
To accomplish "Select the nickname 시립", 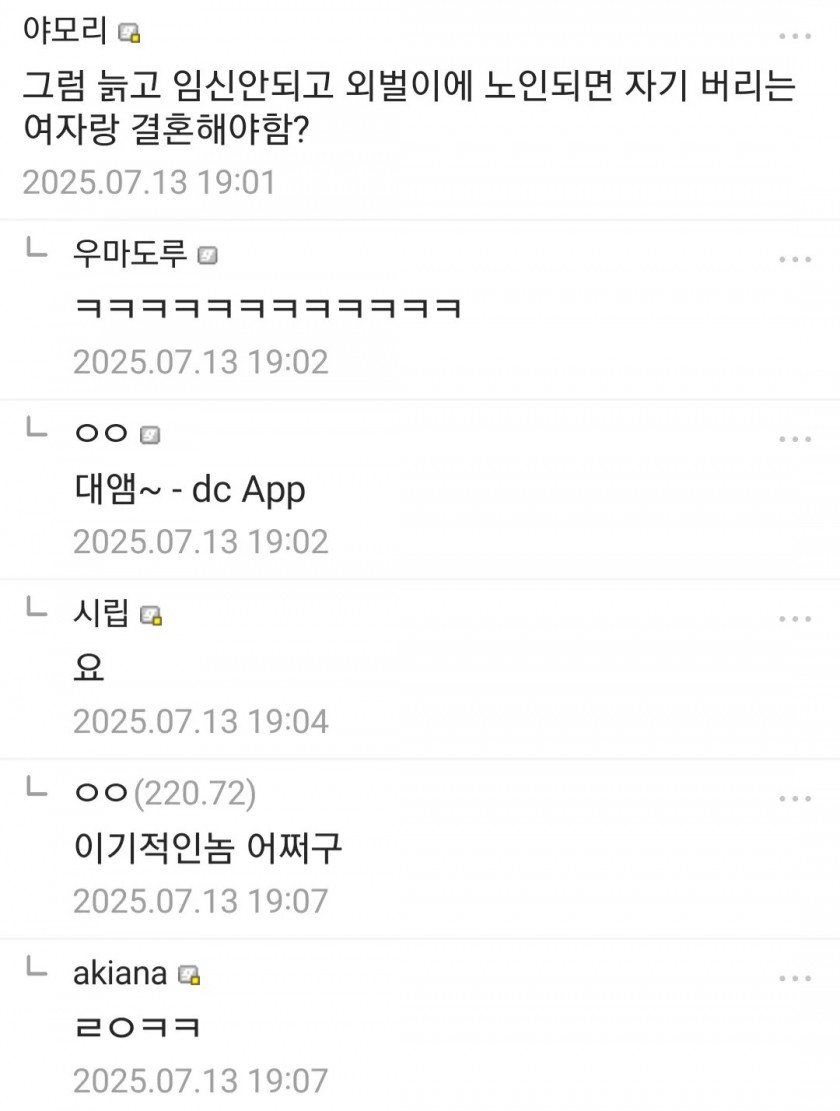I will (x=102, y=614).
